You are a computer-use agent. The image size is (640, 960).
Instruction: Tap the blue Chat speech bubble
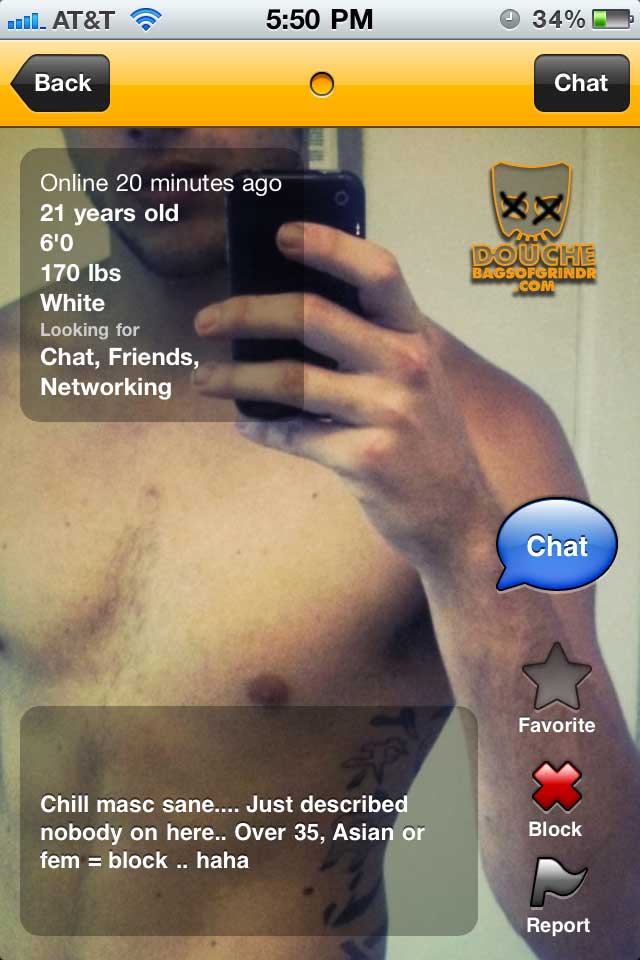pos(557,545)
